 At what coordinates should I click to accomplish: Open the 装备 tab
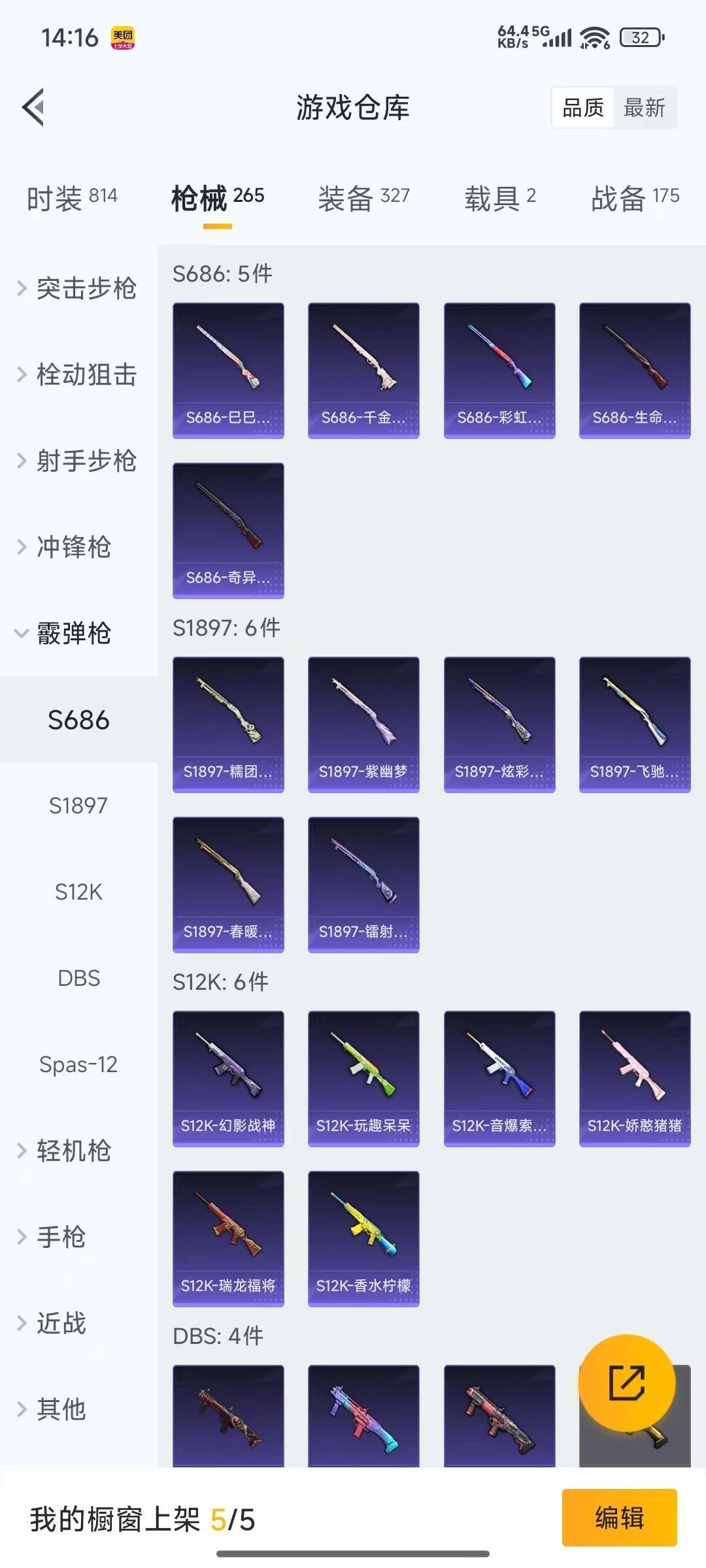(363, 197)
